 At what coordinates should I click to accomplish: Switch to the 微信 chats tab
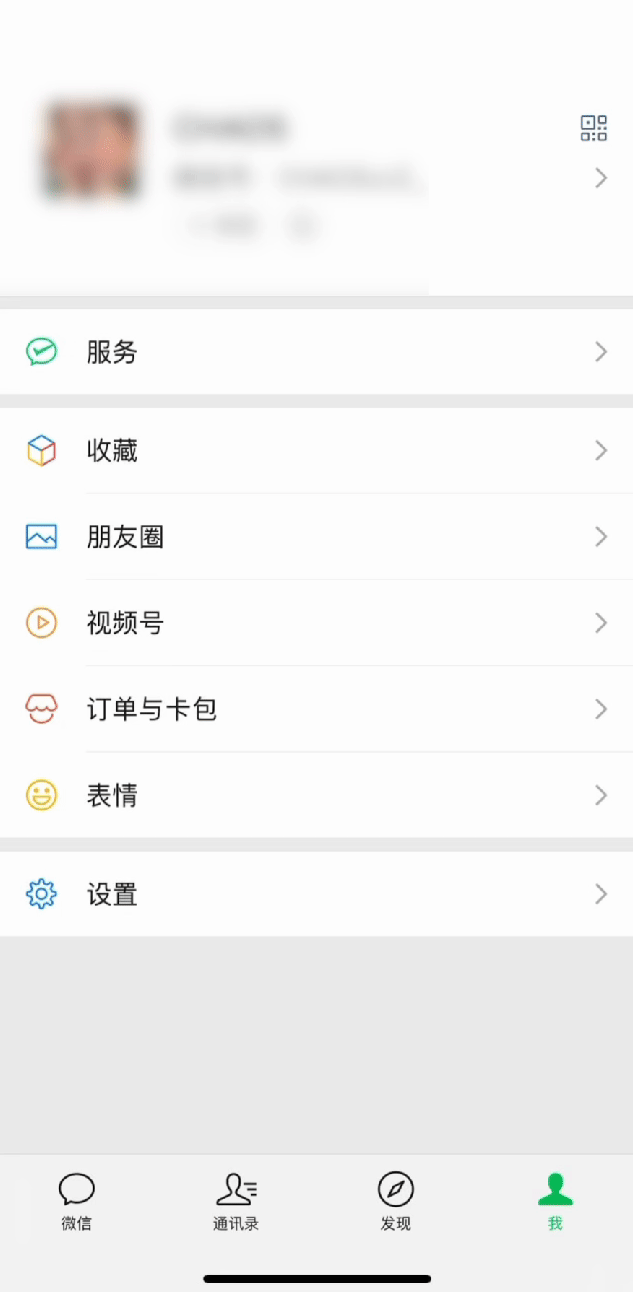click(x=76, y=1201)
